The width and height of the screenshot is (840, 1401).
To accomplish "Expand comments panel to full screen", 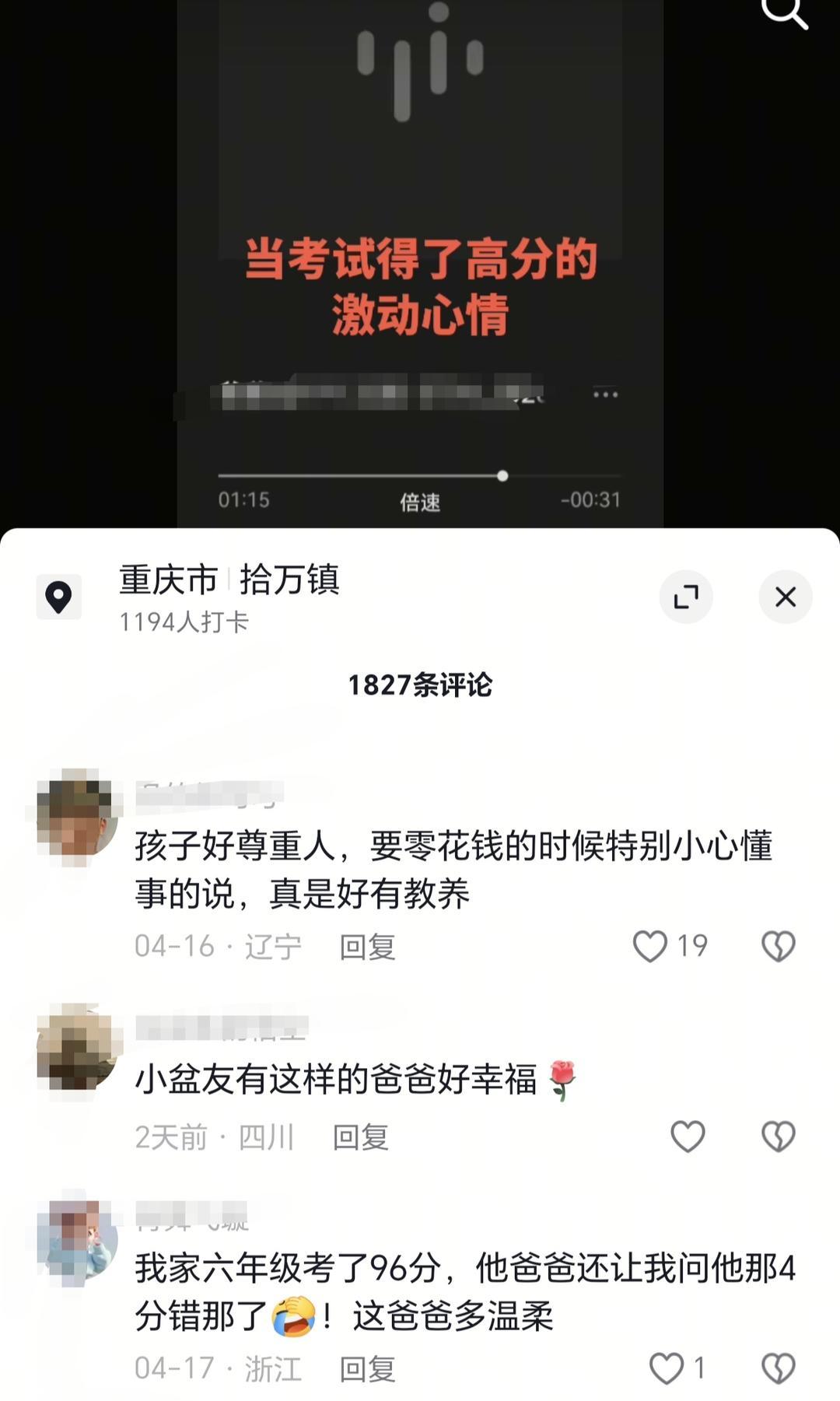I will 685,597.
